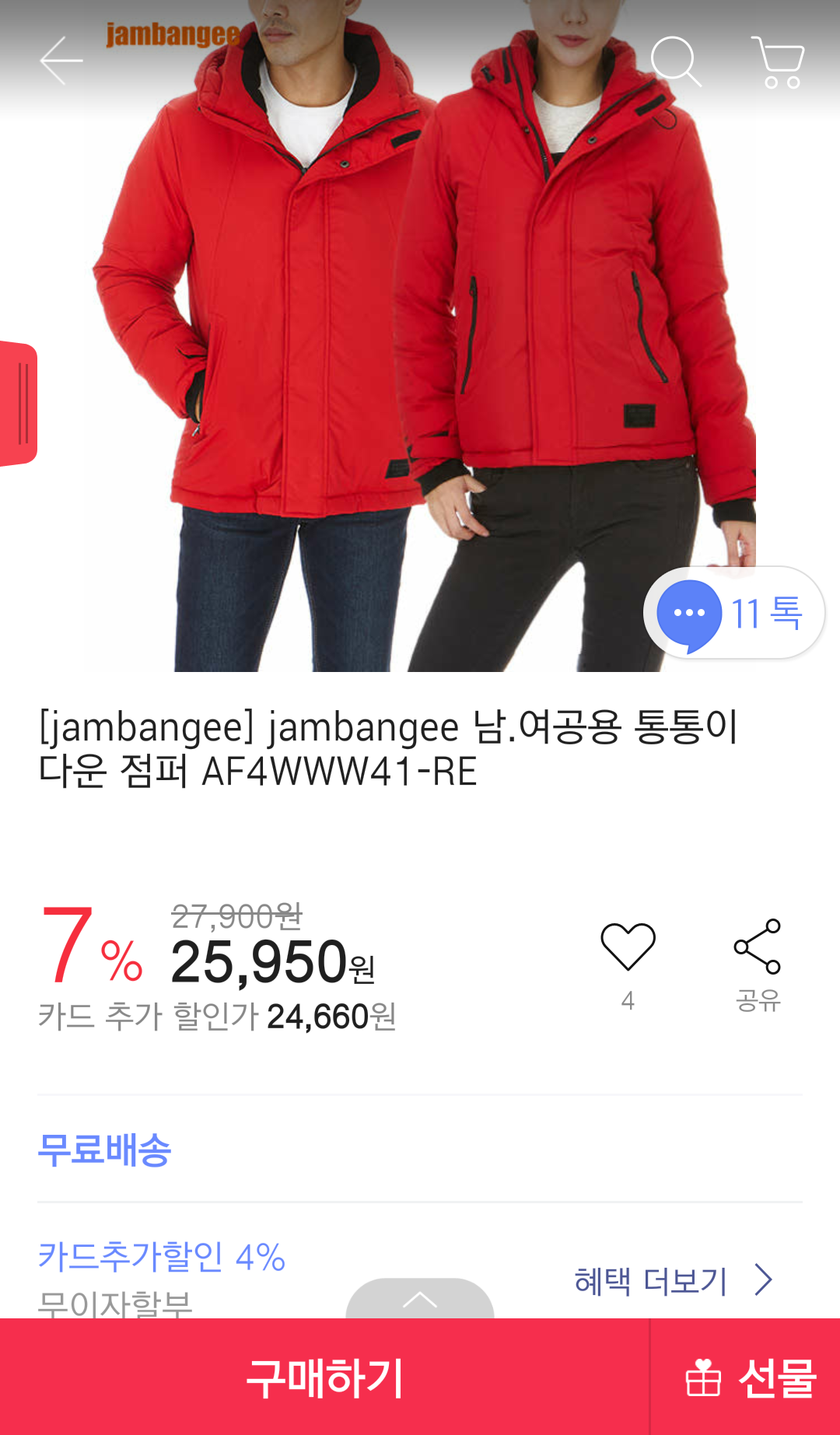Open product search magnifier
Image resolution: width=840 pixels, height=1435 pixels.
[x=675, y=61]
